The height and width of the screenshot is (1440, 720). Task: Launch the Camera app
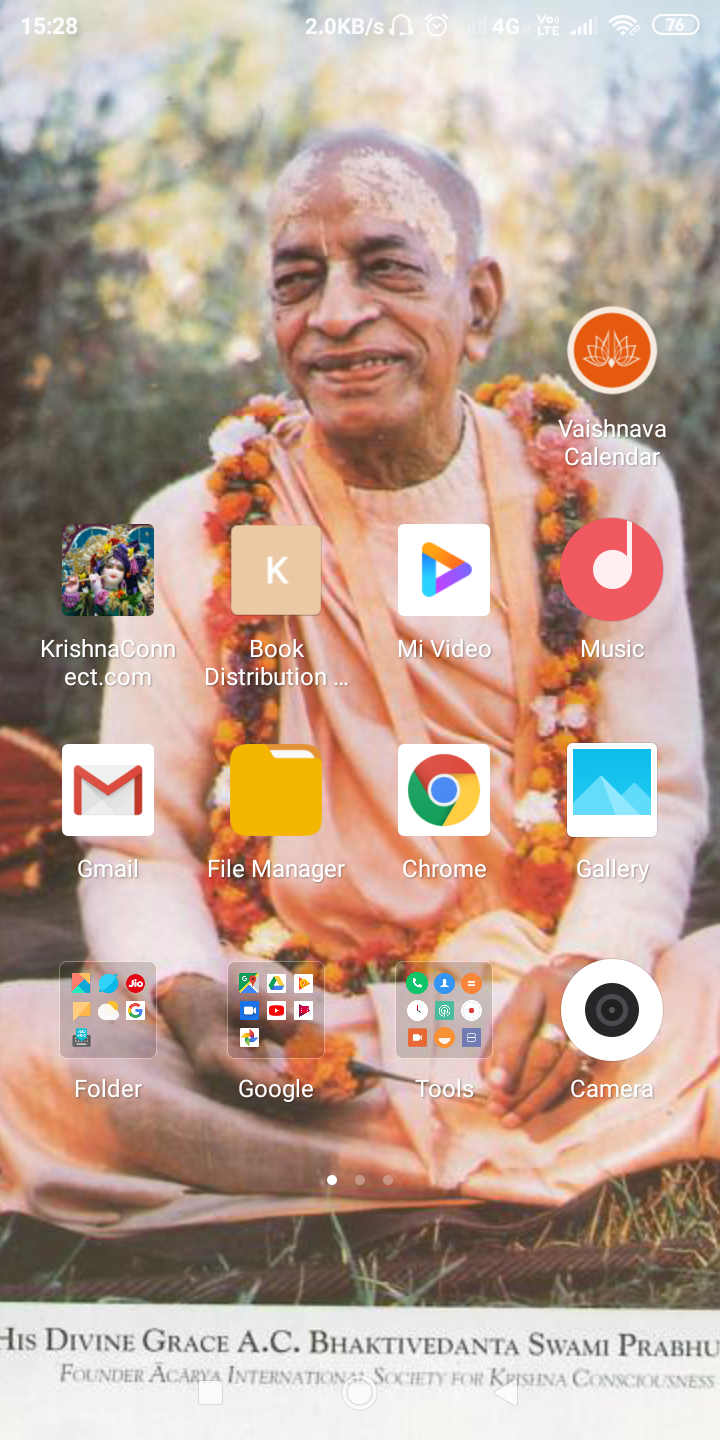click(611, 1010)
